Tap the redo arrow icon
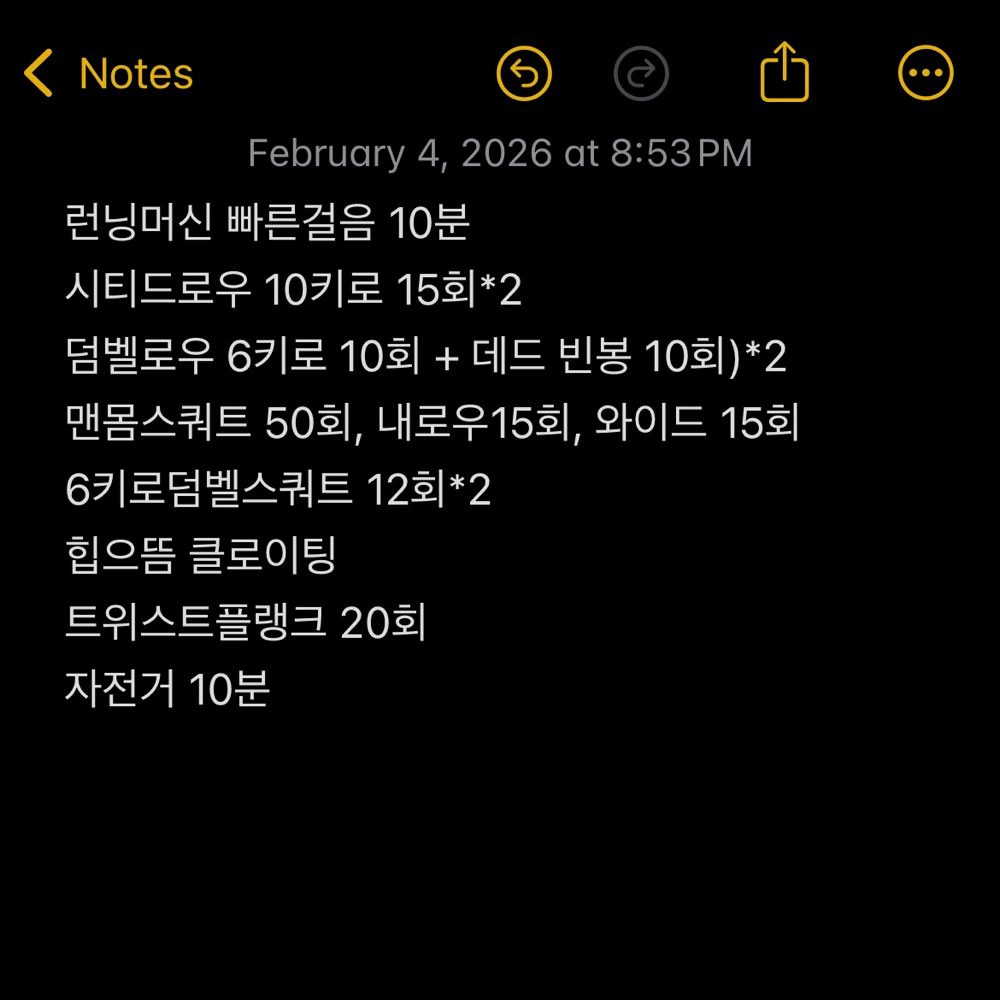1000x1000 pixels. pyautogui.click(x=641, y=74)
